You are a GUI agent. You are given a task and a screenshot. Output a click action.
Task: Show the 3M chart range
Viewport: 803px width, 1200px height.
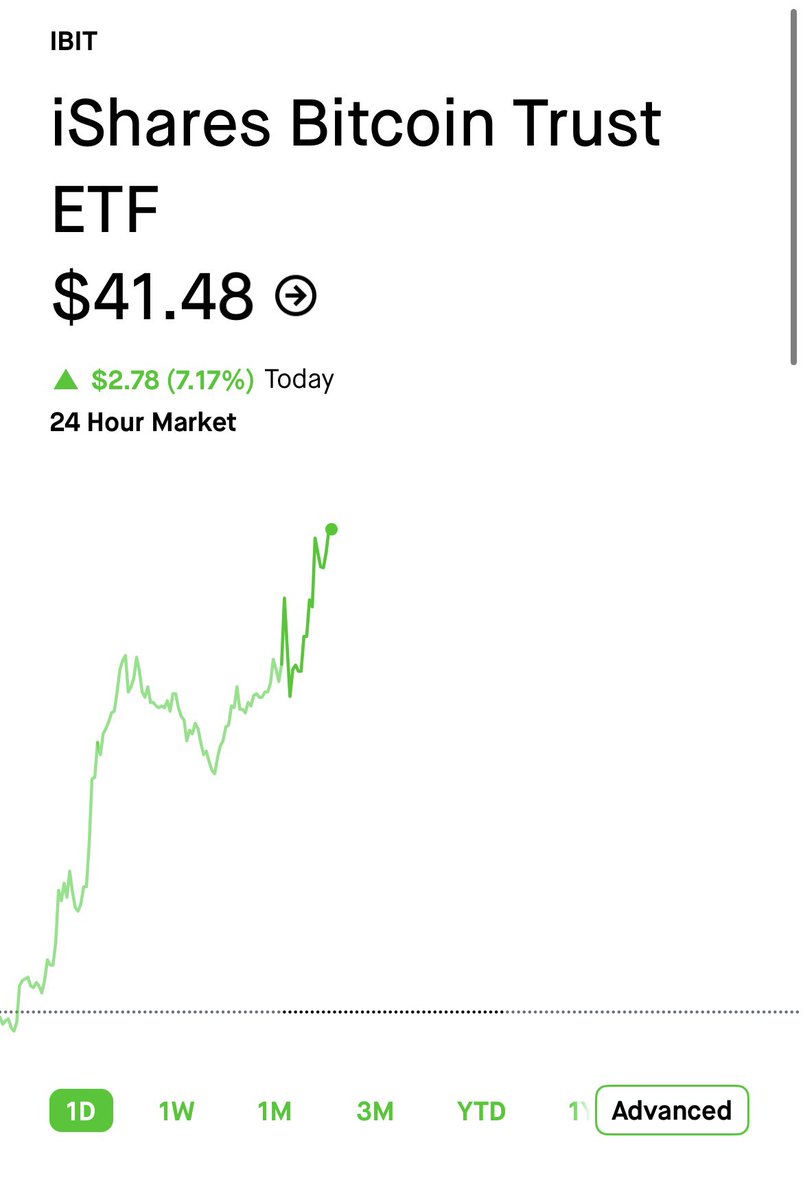[x=375, y=1111]
